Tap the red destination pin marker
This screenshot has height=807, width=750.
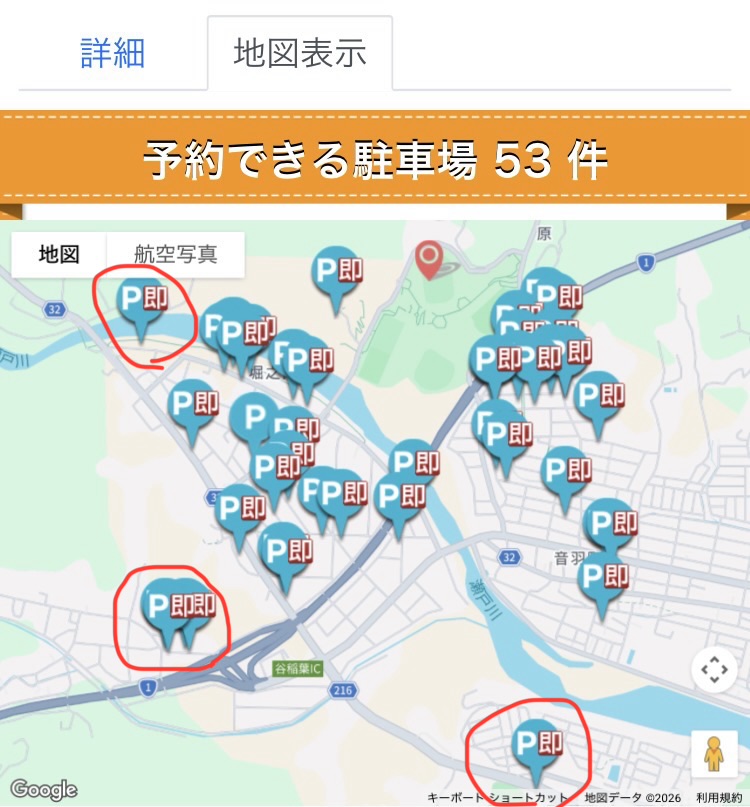[x=429, y=258]
